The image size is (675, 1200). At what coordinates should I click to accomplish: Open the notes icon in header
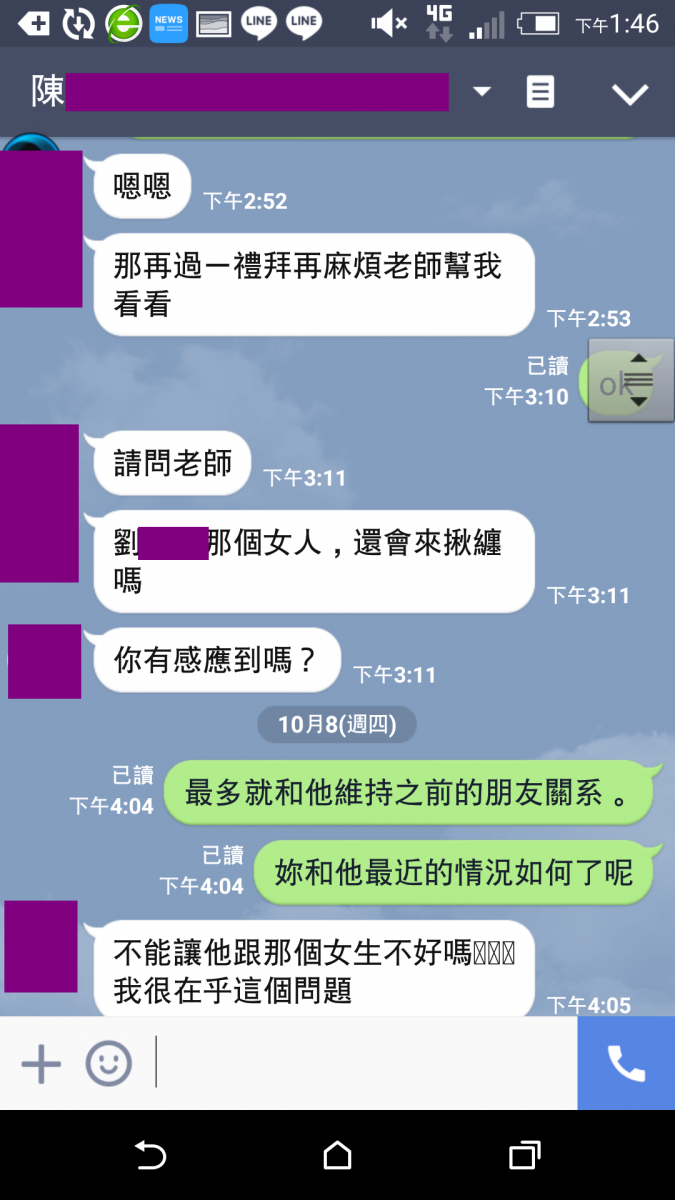click(540, 93)
